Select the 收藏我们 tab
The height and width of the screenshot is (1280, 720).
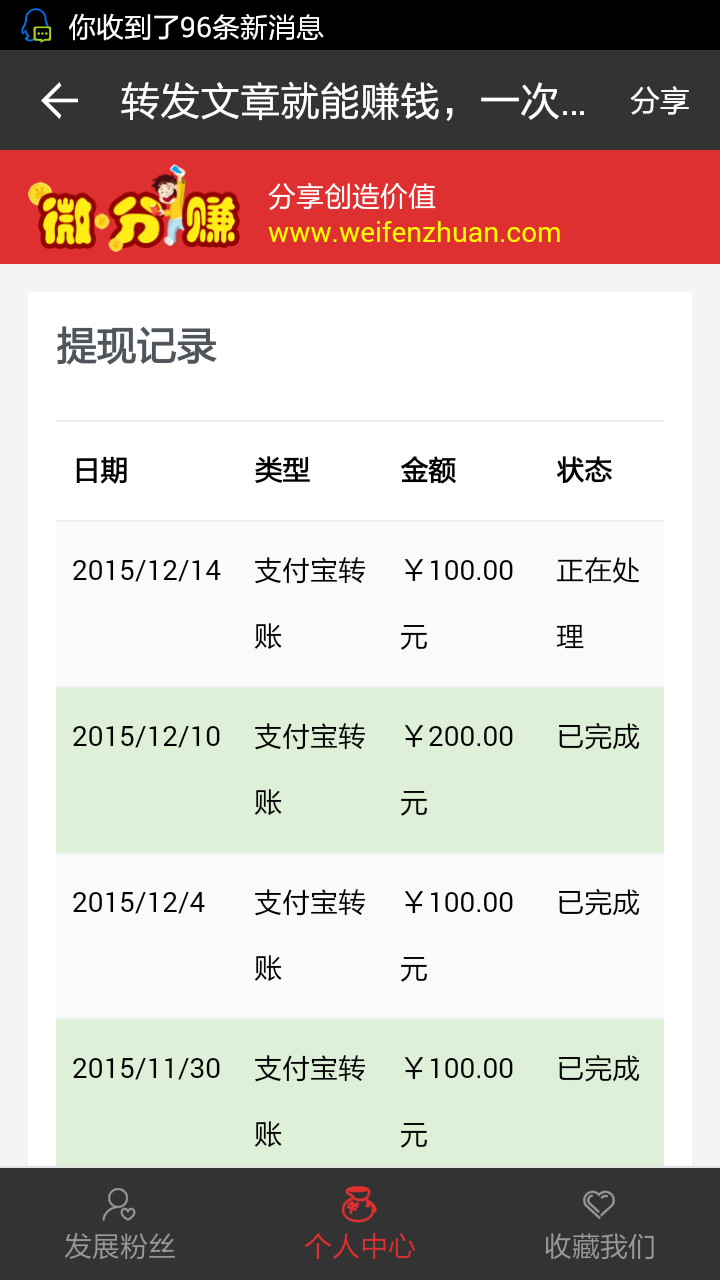pos(600,1225)
